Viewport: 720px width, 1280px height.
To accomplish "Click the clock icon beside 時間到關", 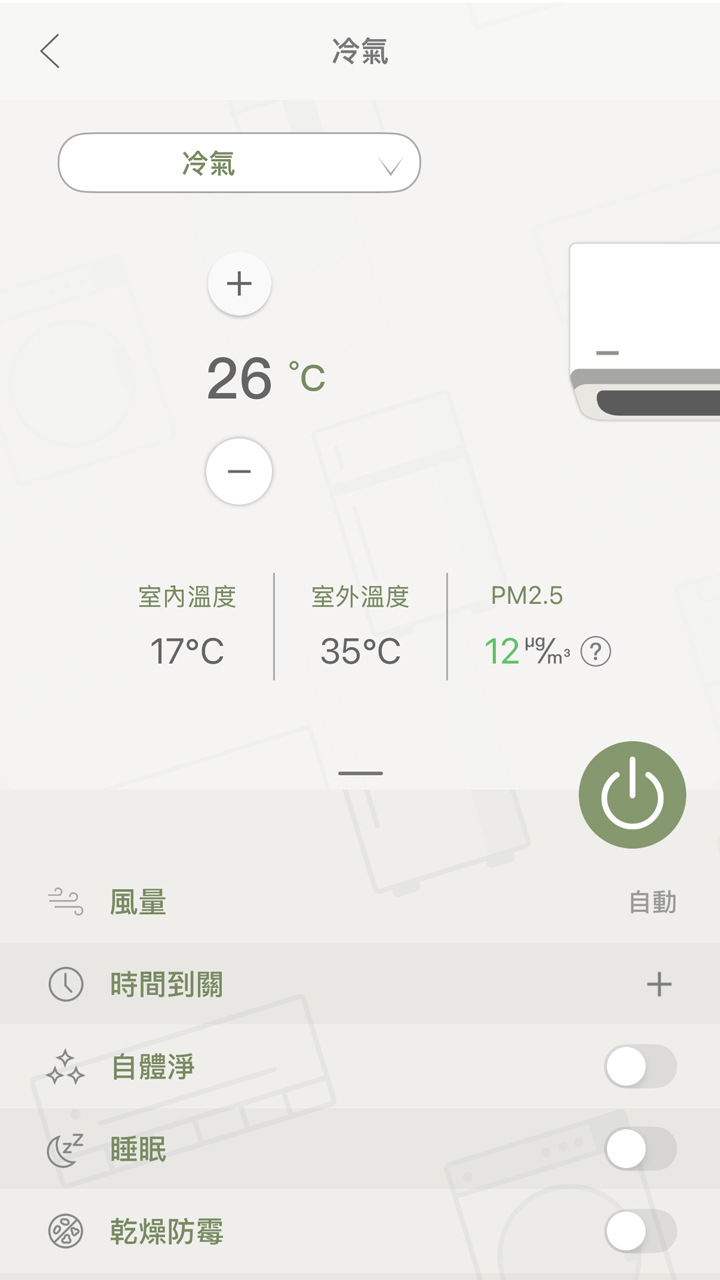I will coord(65,984).
